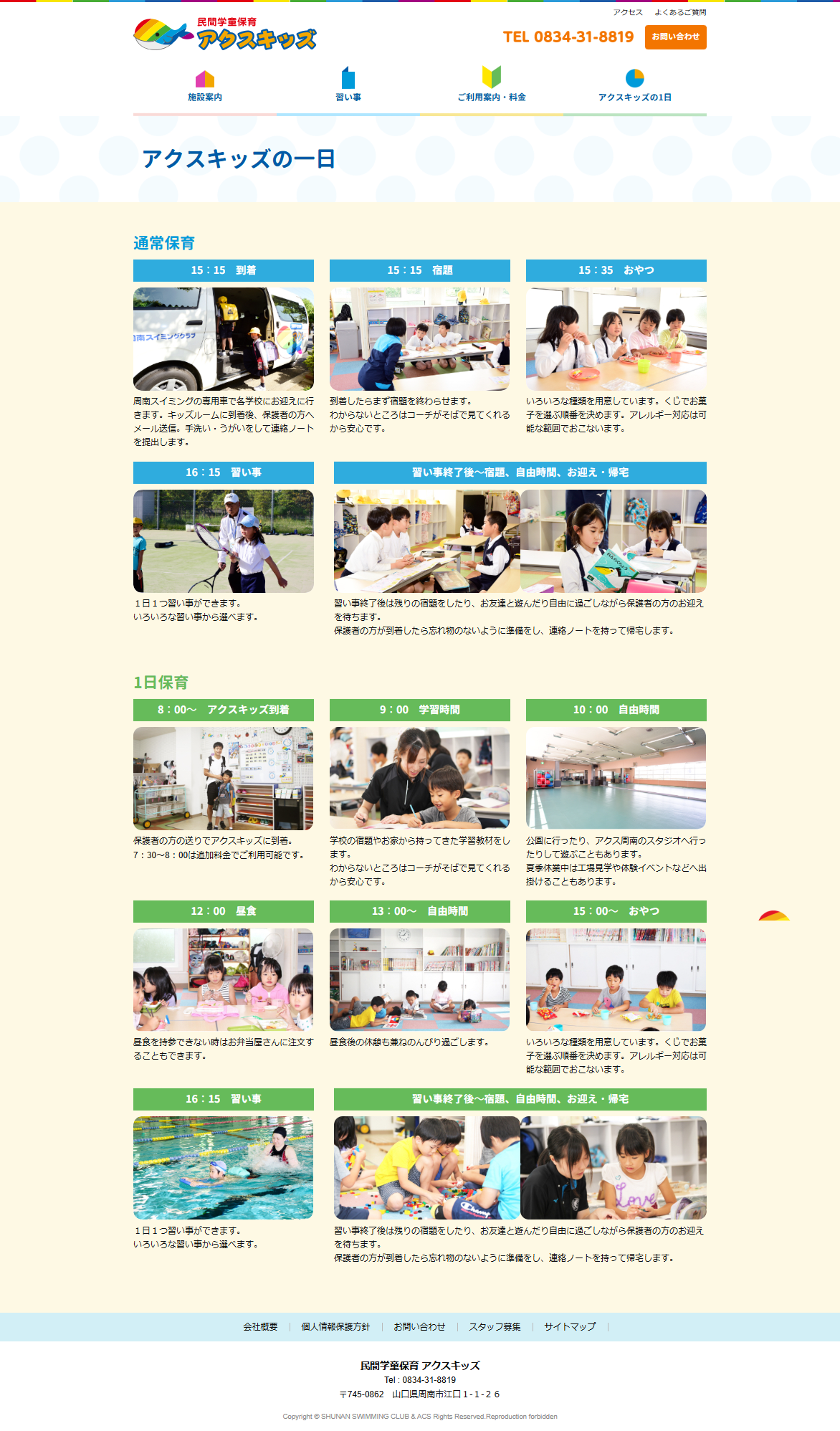The width and height of the screenshot is (840, 1431).
Task: Open the アクセス link in header
Action: click(x=627, y=12)
